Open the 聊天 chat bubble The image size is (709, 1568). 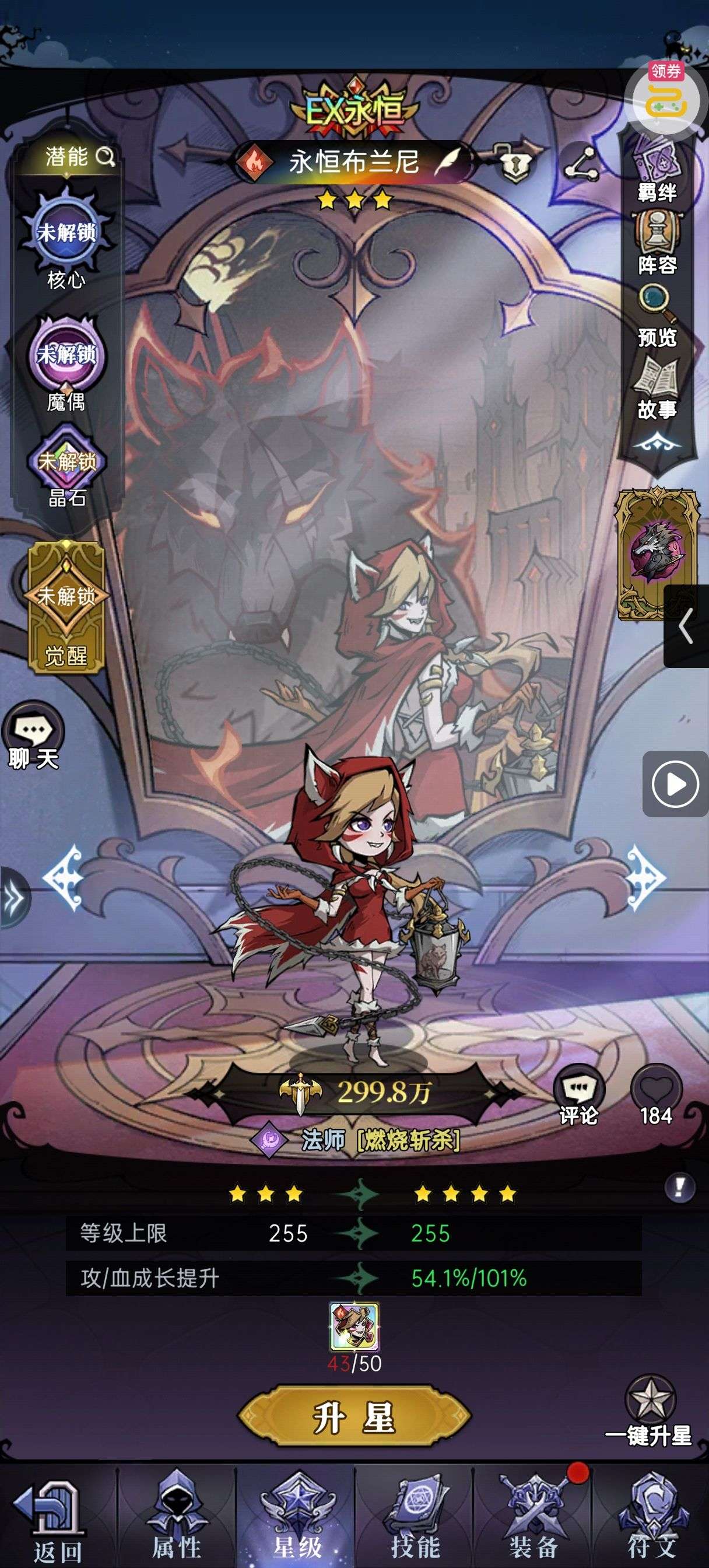point(33,738)
